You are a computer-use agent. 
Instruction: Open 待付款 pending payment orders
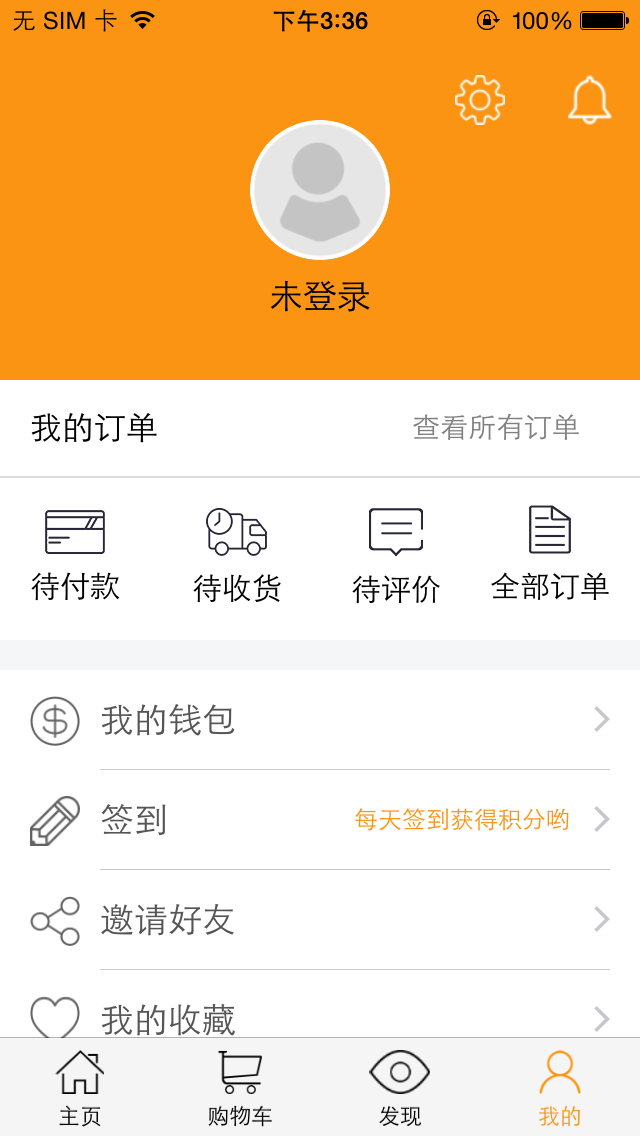point(75,555)
